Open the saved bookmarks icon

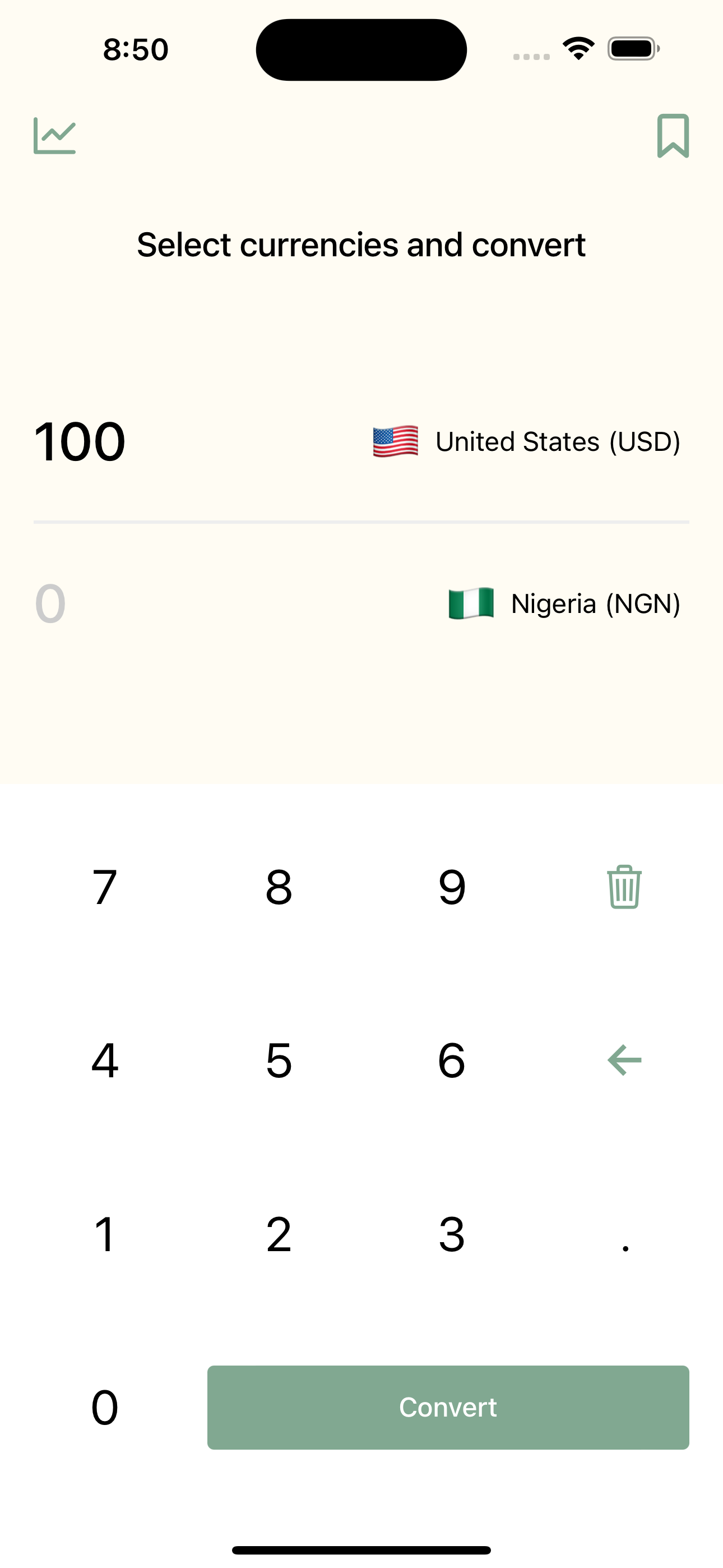coord(673,136)
